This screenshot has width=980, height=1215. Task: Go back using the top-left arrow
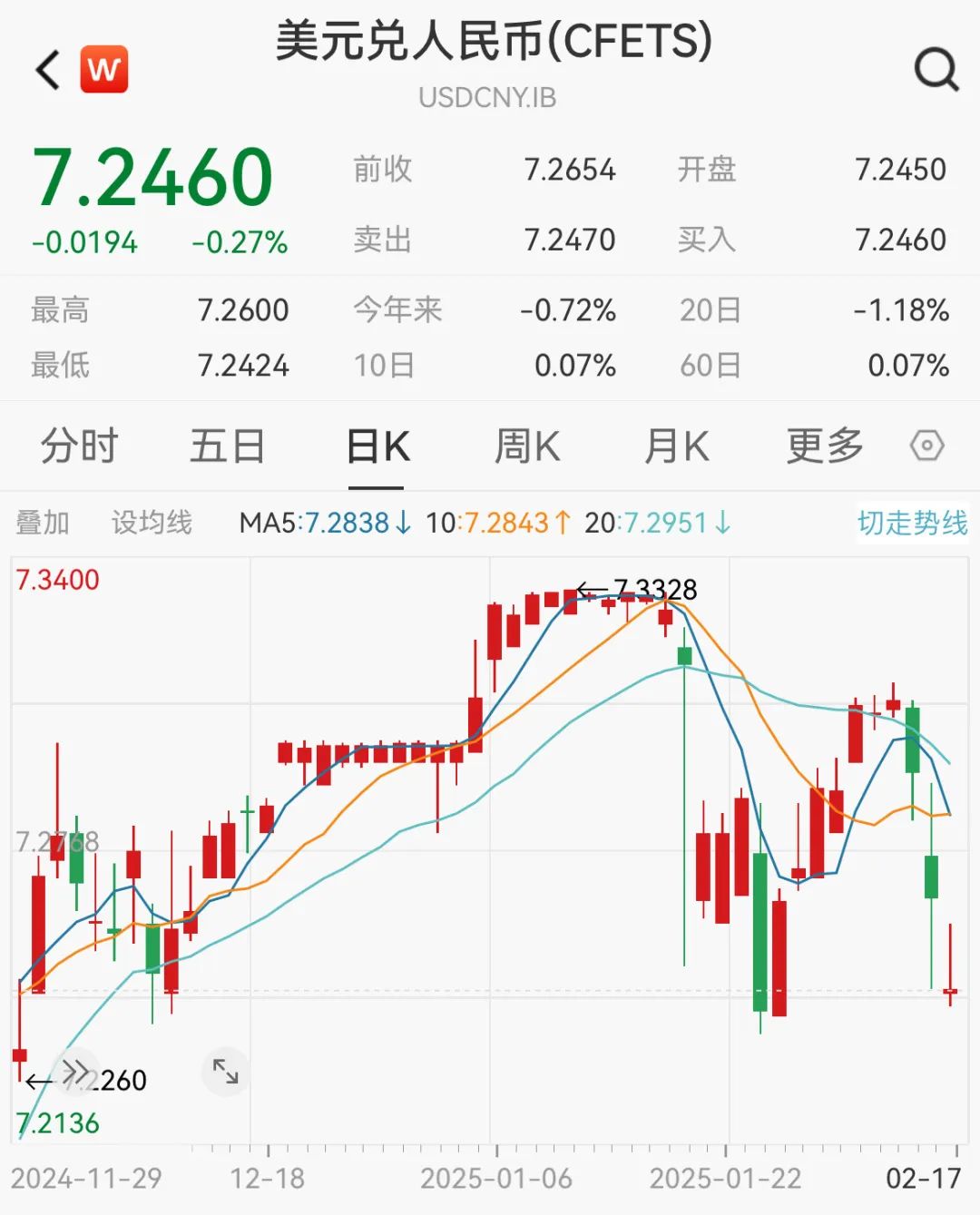point(47,70)
